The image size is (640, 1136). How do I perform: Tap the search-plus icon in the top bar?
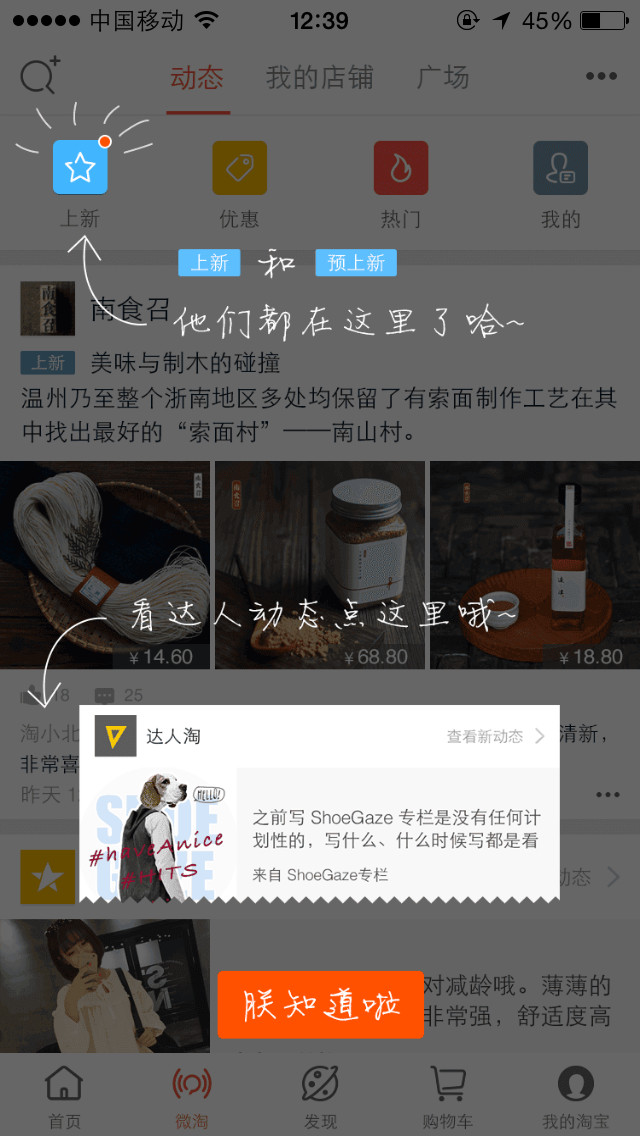pyautogui.click(x=40, y=77)
